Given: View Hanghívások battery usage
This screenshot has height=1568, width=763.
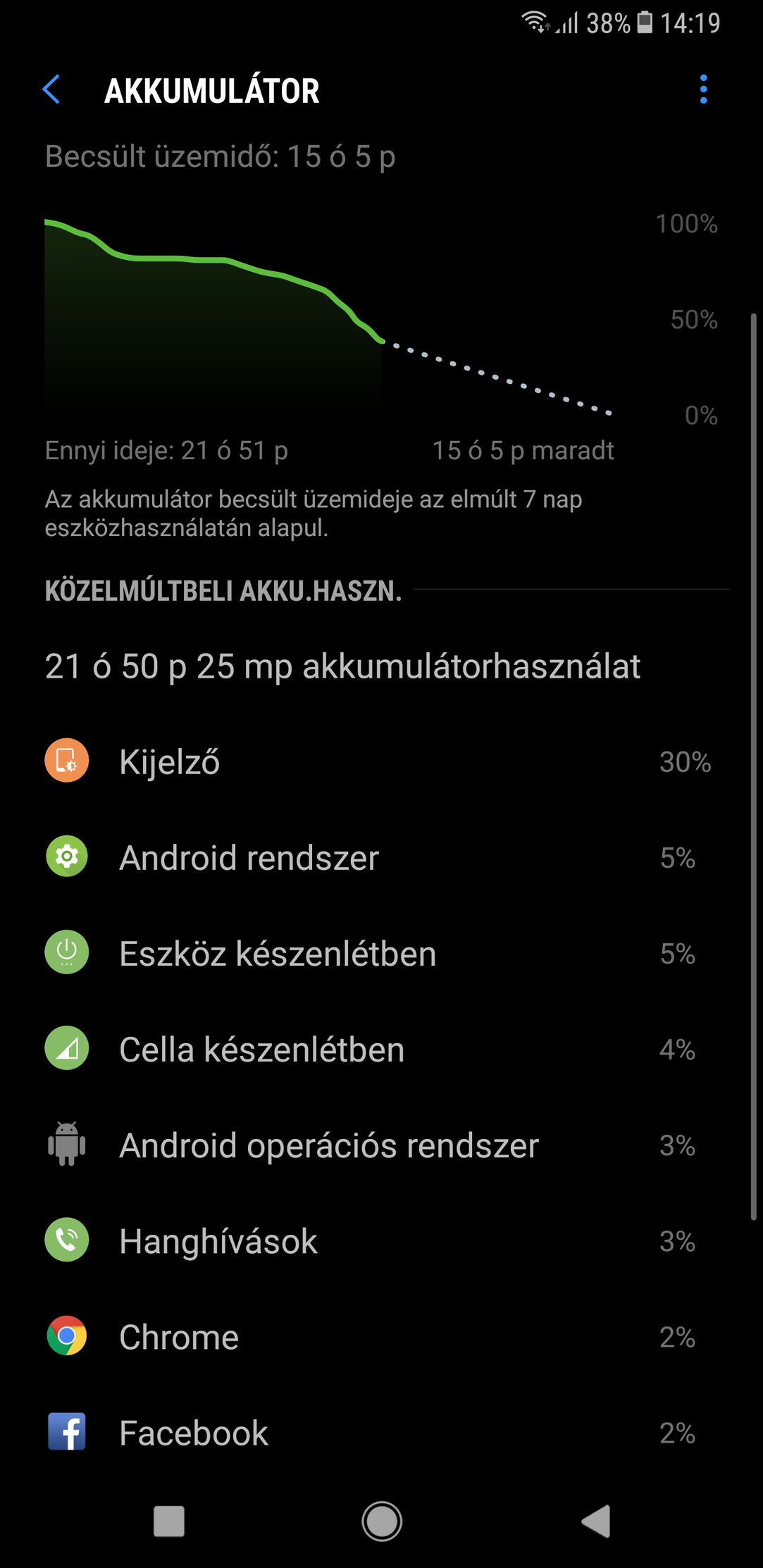Looking at the screenshot, I should coord(381,1240).
